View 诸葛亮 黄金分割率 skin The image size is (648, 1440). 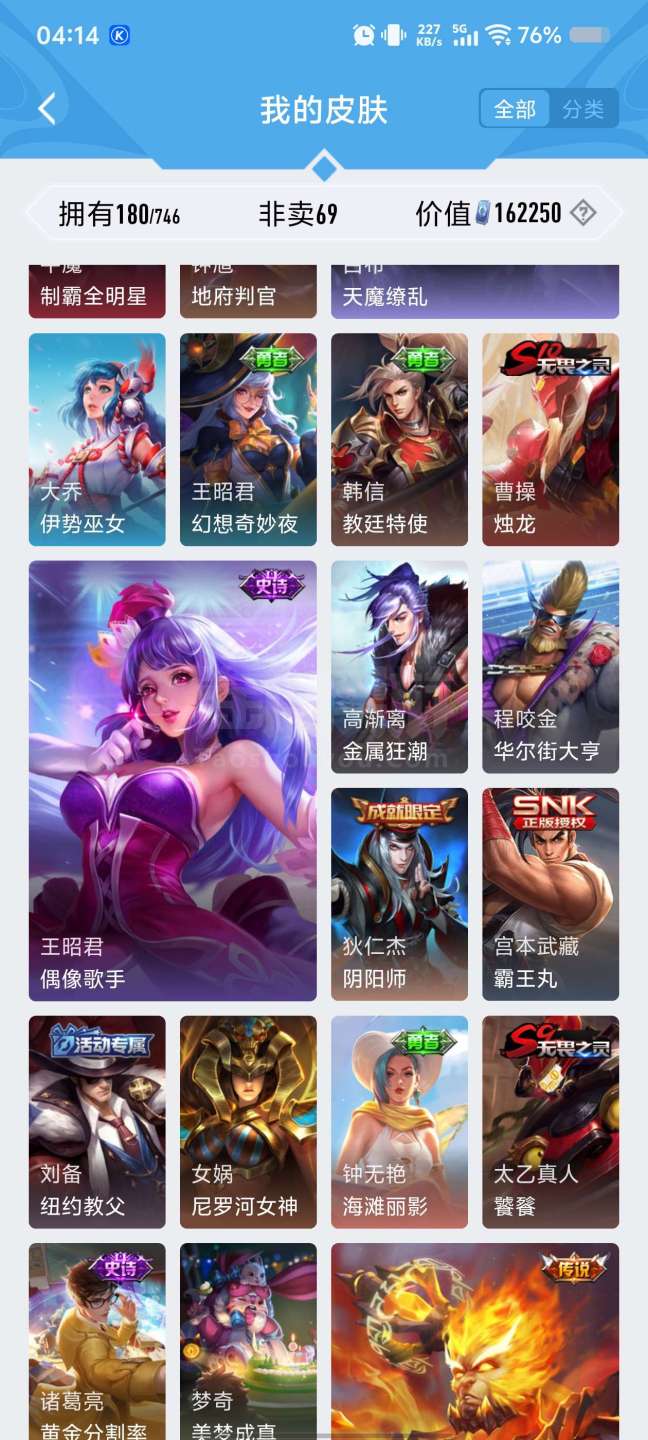click(x=97, y=1340)
